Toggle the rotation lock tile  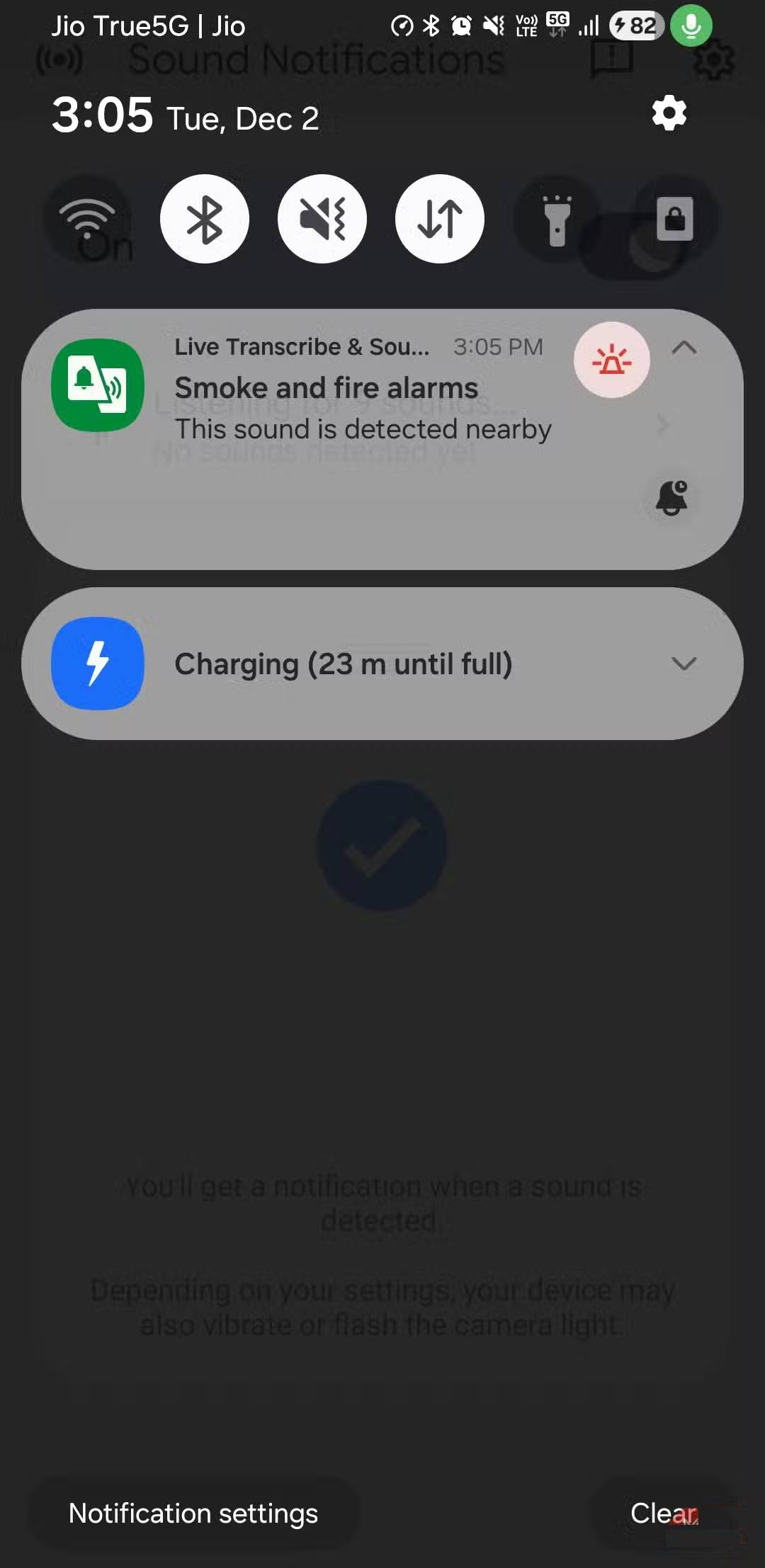[x=674, y=219]
